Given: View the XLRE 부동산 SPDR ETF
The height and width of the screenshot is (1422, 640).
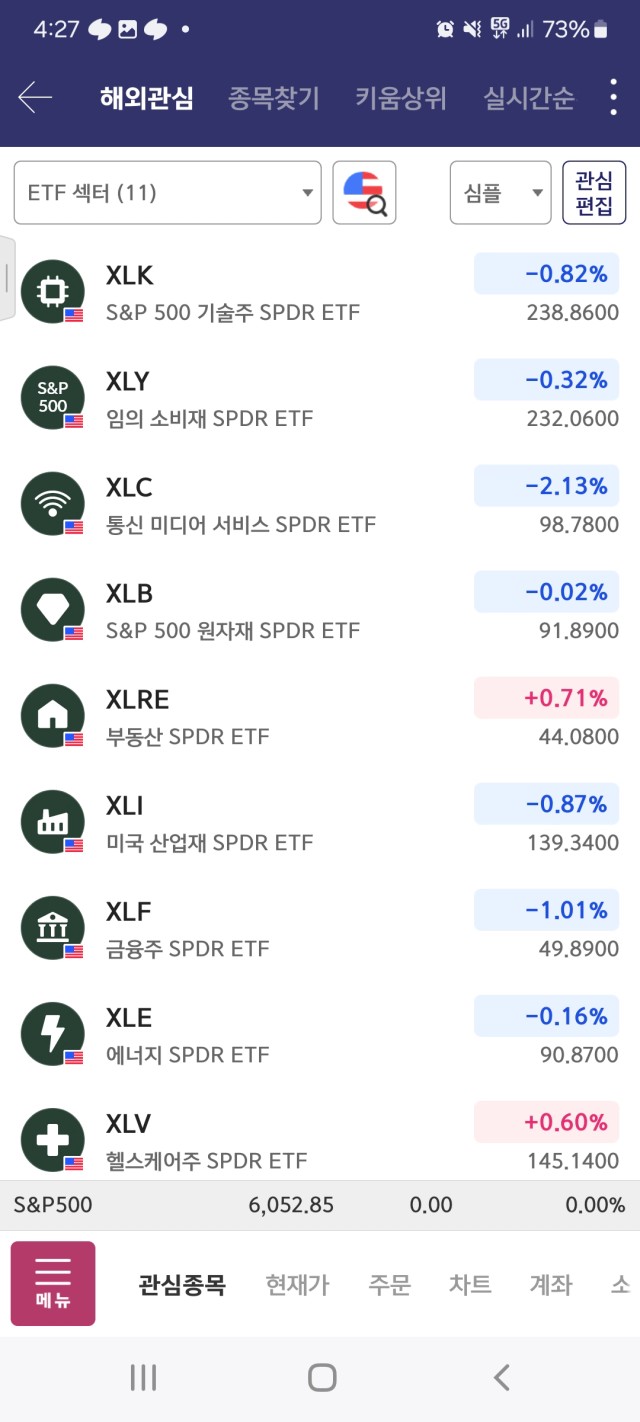Looking at the screenshot, I should [x=320, y=716].
